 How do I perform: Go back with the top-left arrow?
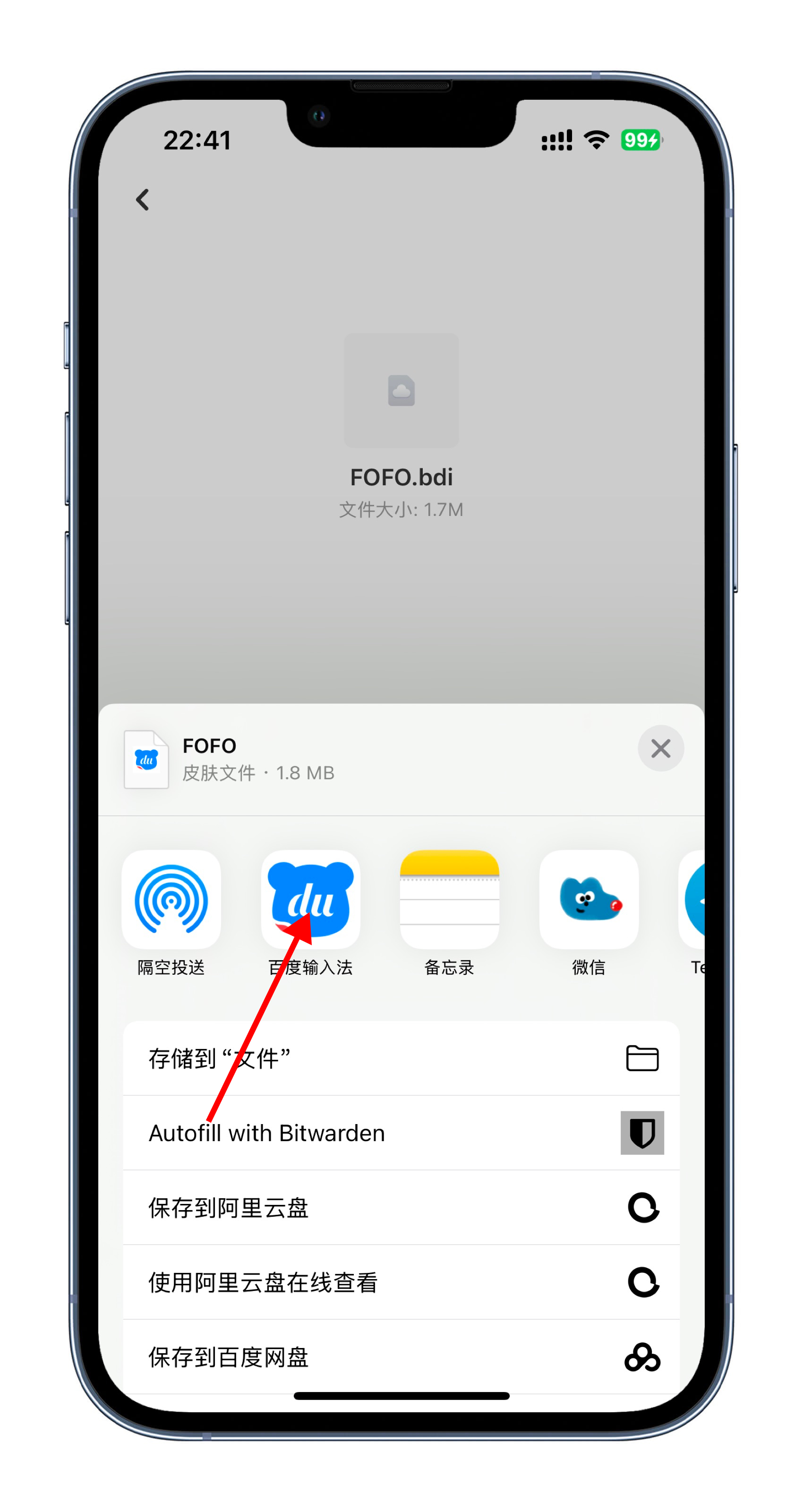point(143,199)
